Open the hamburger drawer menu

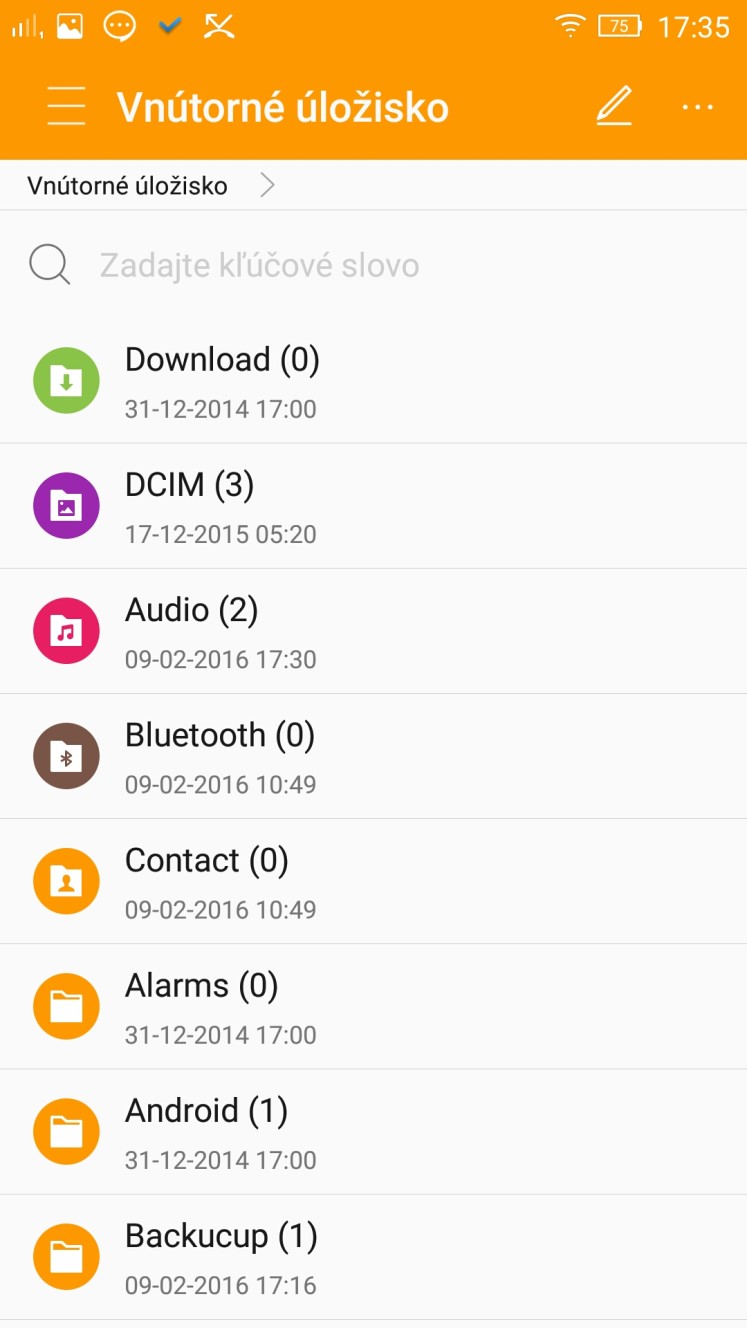click(66, 107)
